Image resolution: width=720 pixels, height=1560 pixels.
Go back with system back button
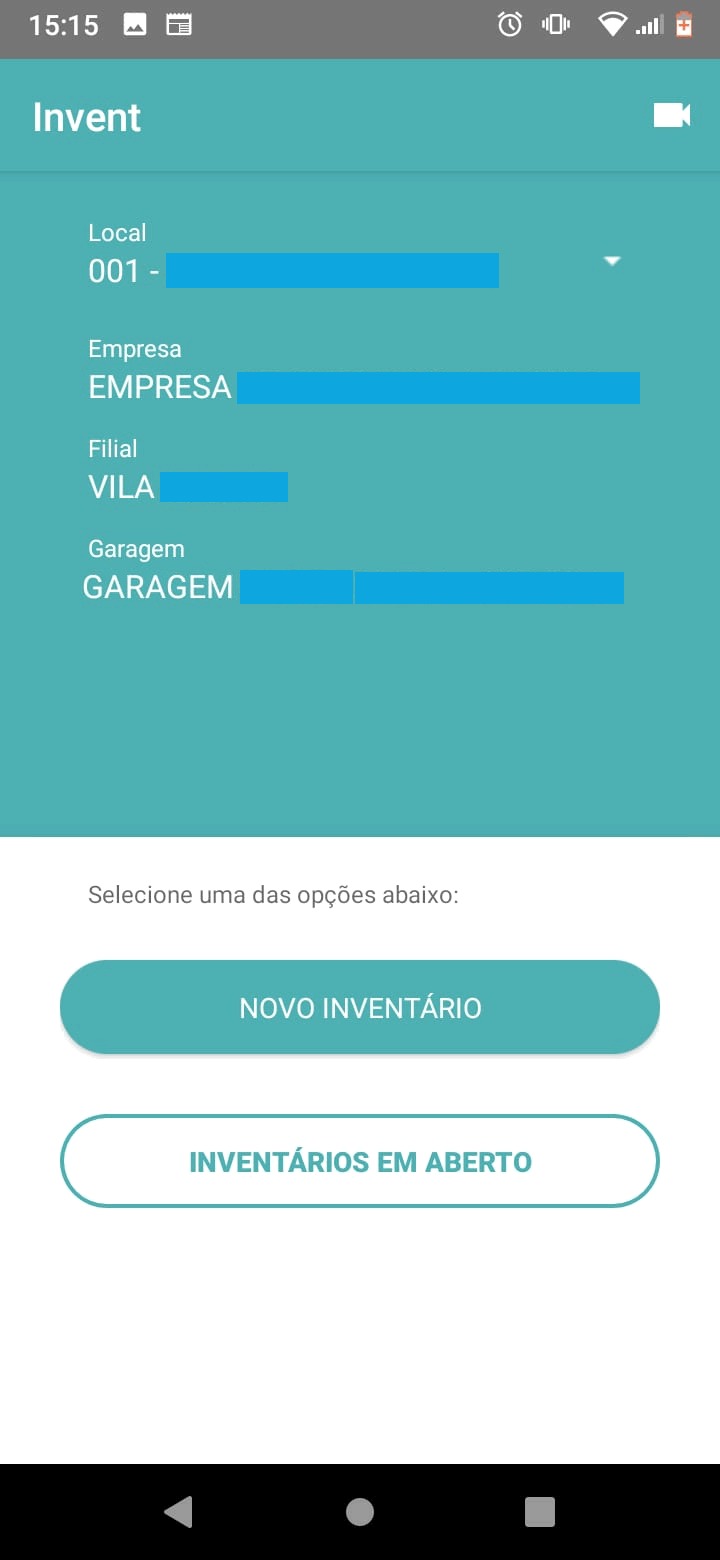(179, 1511)
